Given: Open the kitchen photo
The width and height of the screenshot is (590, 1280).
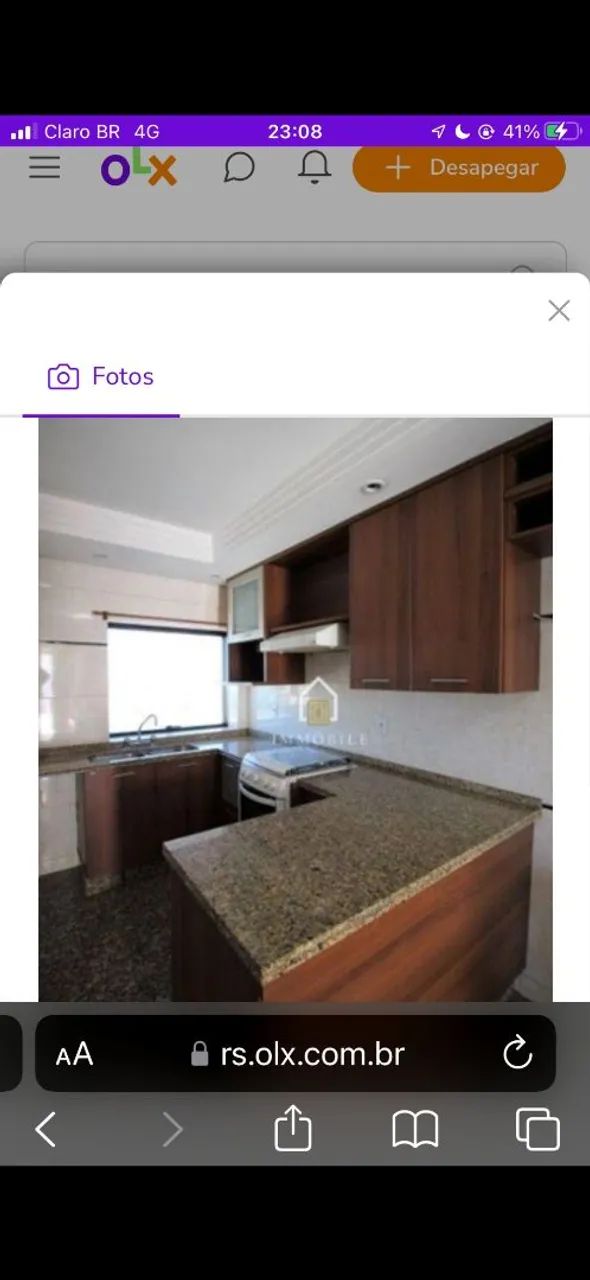Looking at the screenshot, I should [x=295, y=710].
